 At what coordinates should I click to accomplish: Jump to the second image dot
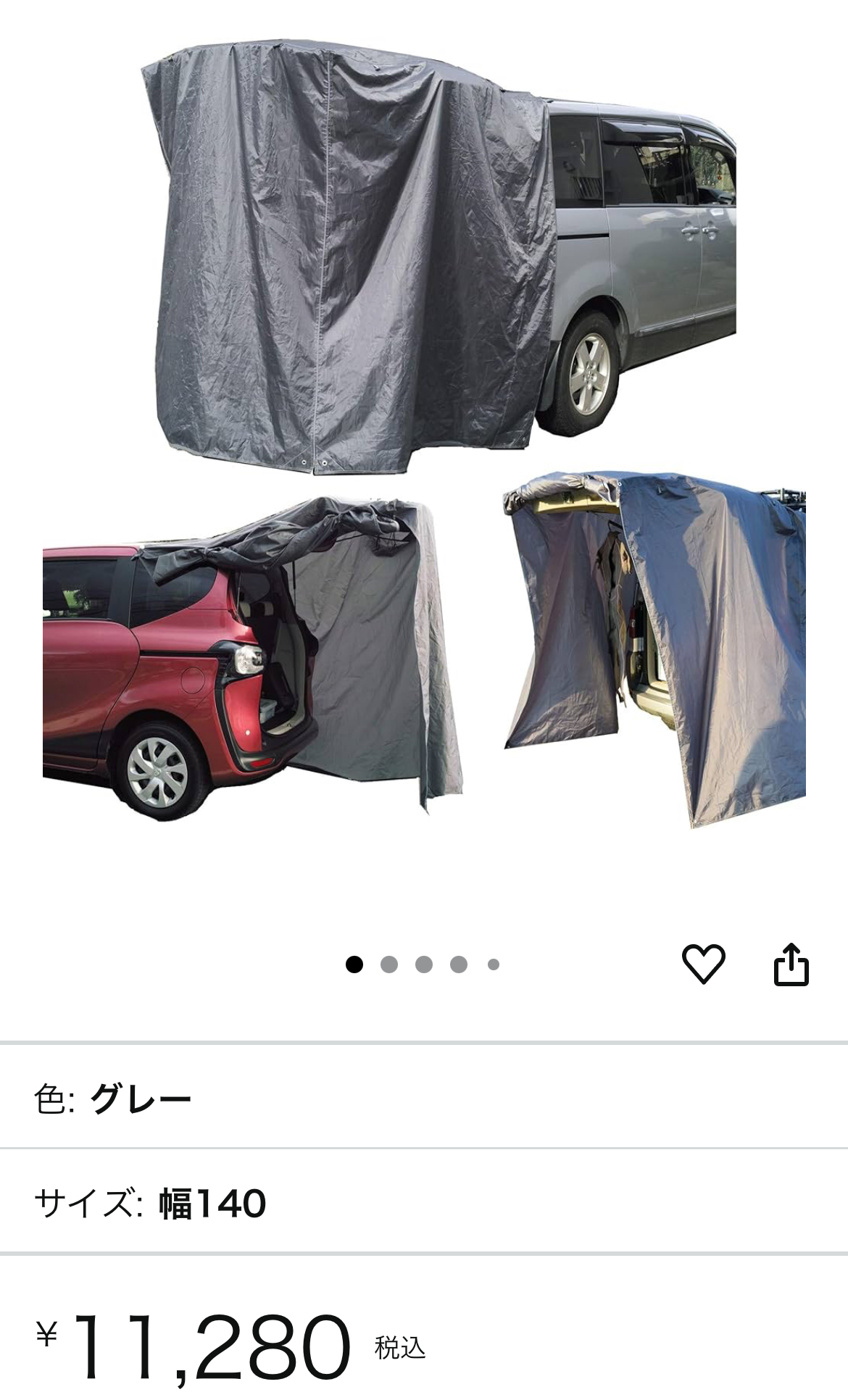point(389,964)
